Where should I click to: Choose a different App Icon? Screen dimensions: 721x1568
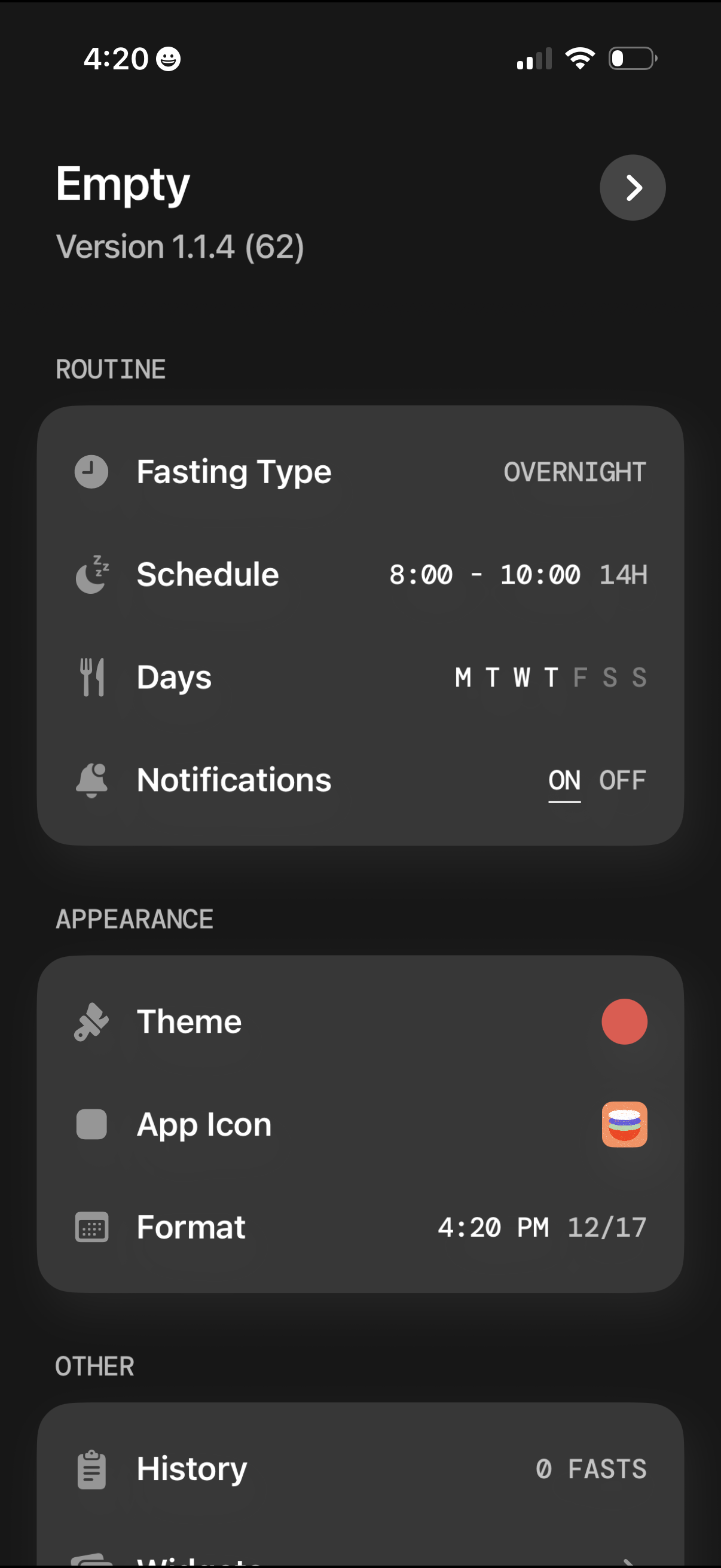[x=624, y=1124]
